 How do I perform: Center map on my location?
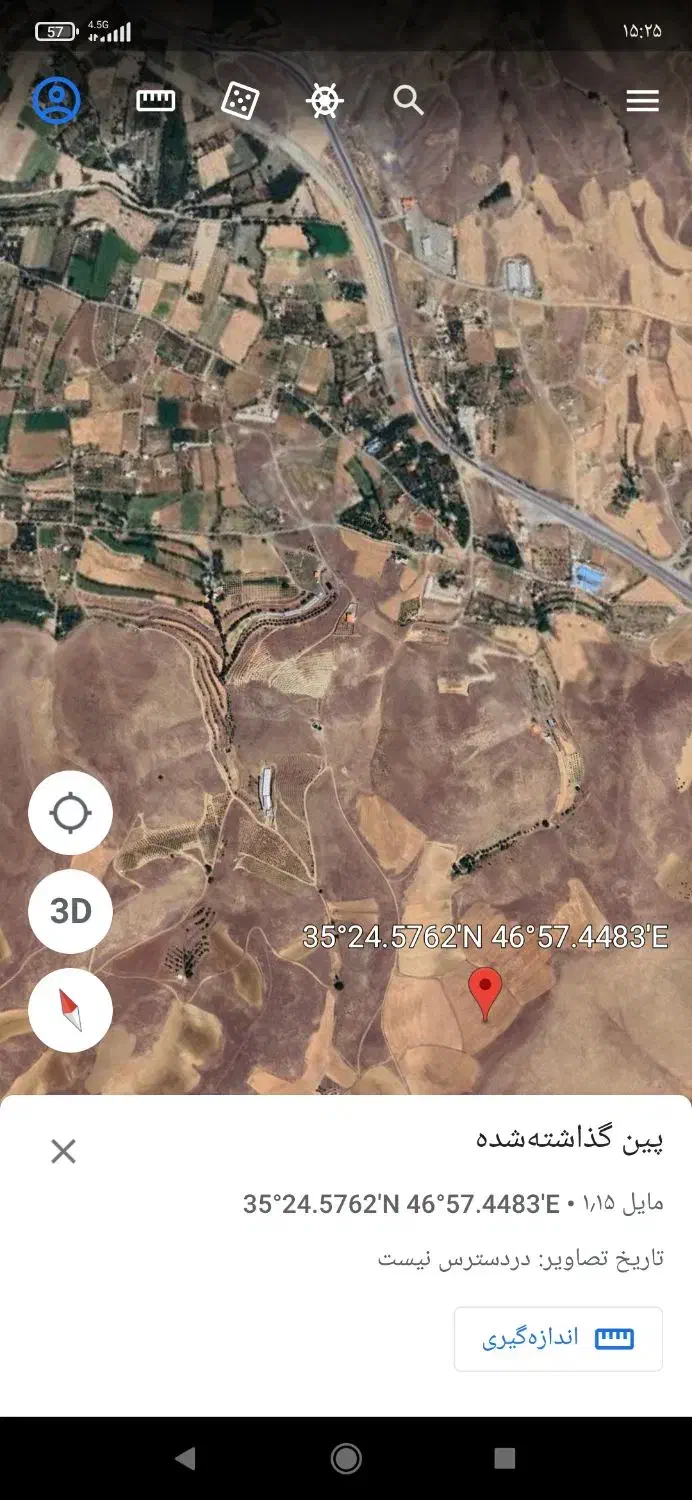tap(70, 813)
